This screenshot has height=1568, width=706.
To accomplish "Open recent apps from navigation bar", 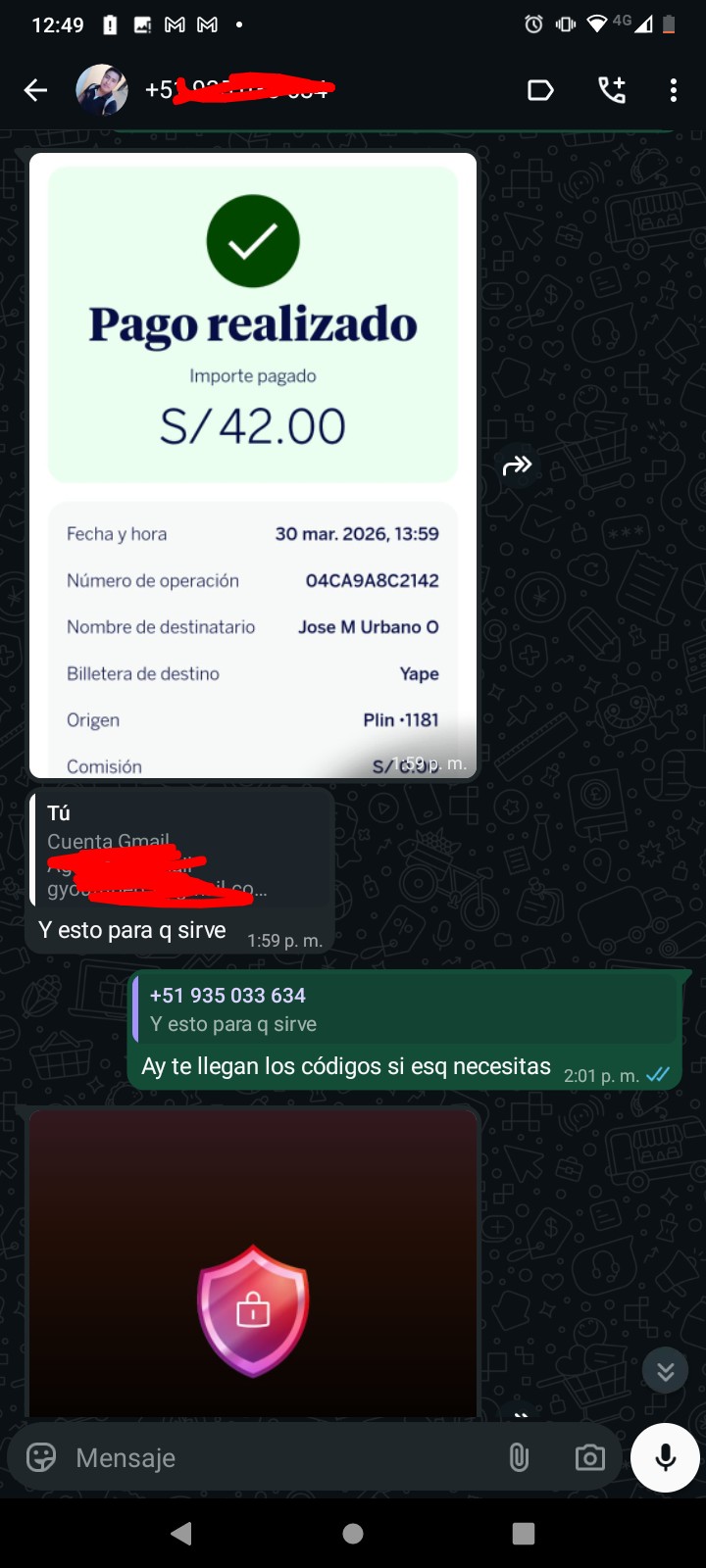I will [524, 1534].
